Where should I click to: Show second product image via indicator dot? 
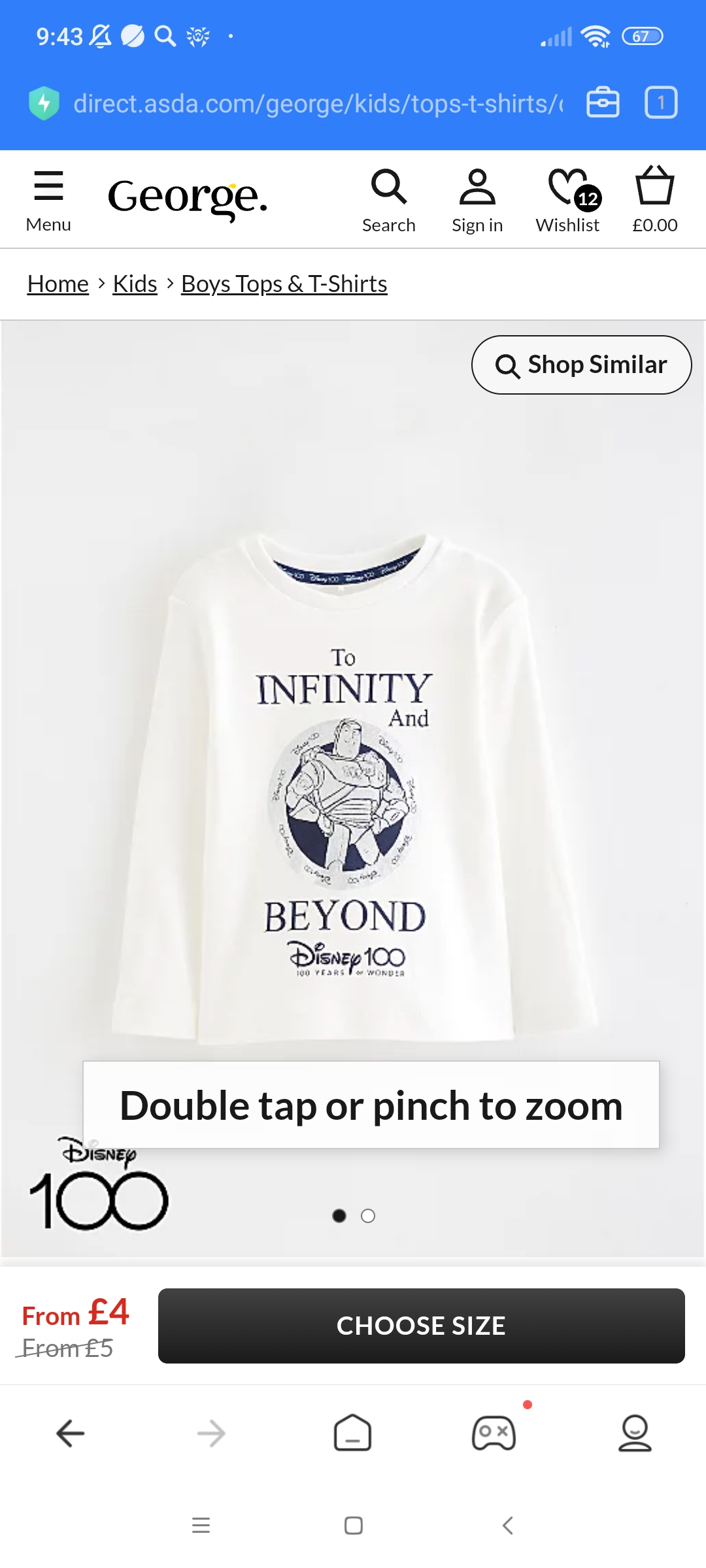pos(368,1216)
